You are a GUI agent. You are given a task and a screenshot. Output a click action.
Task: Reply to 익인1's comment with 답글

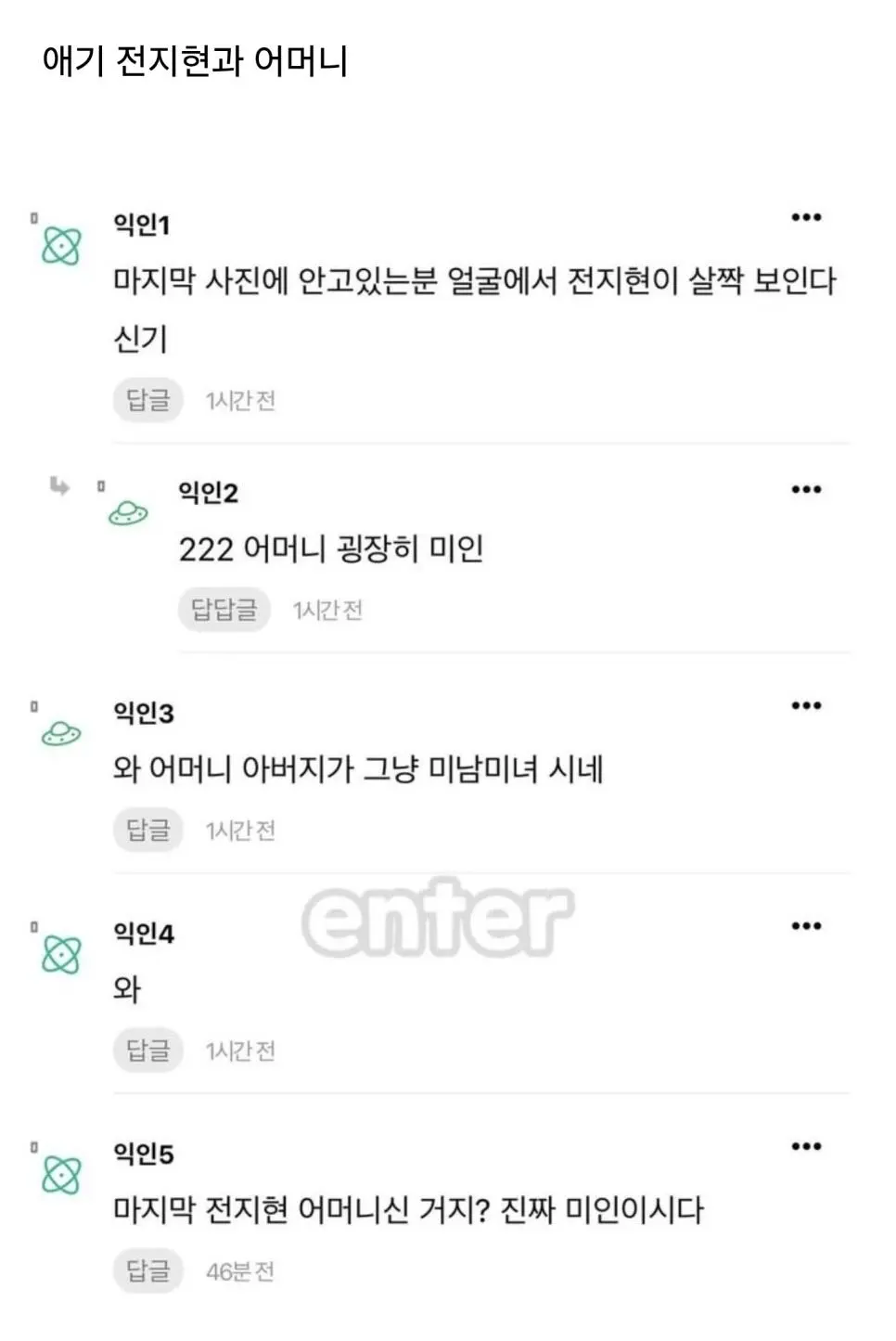point(148,400)
